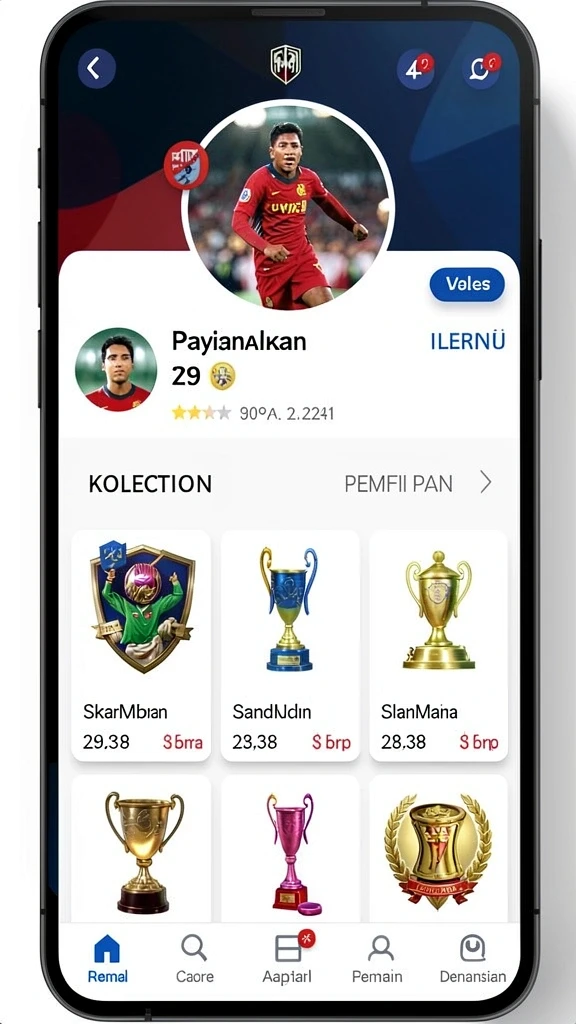Open the SkarMbian shield card
The width and height of the screenshot is (576, 1024).
(x=141, y=645)
